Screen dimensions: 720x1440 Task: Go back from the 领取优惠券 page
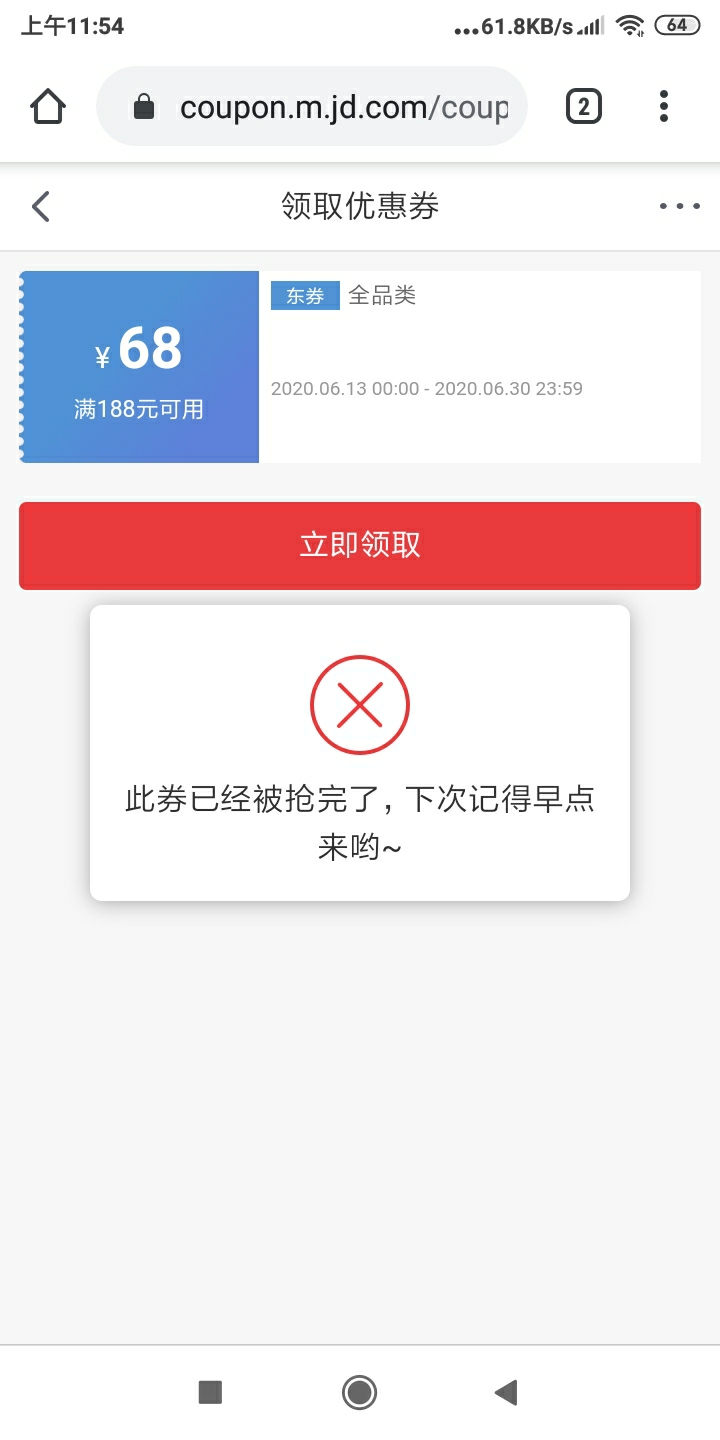41,207
